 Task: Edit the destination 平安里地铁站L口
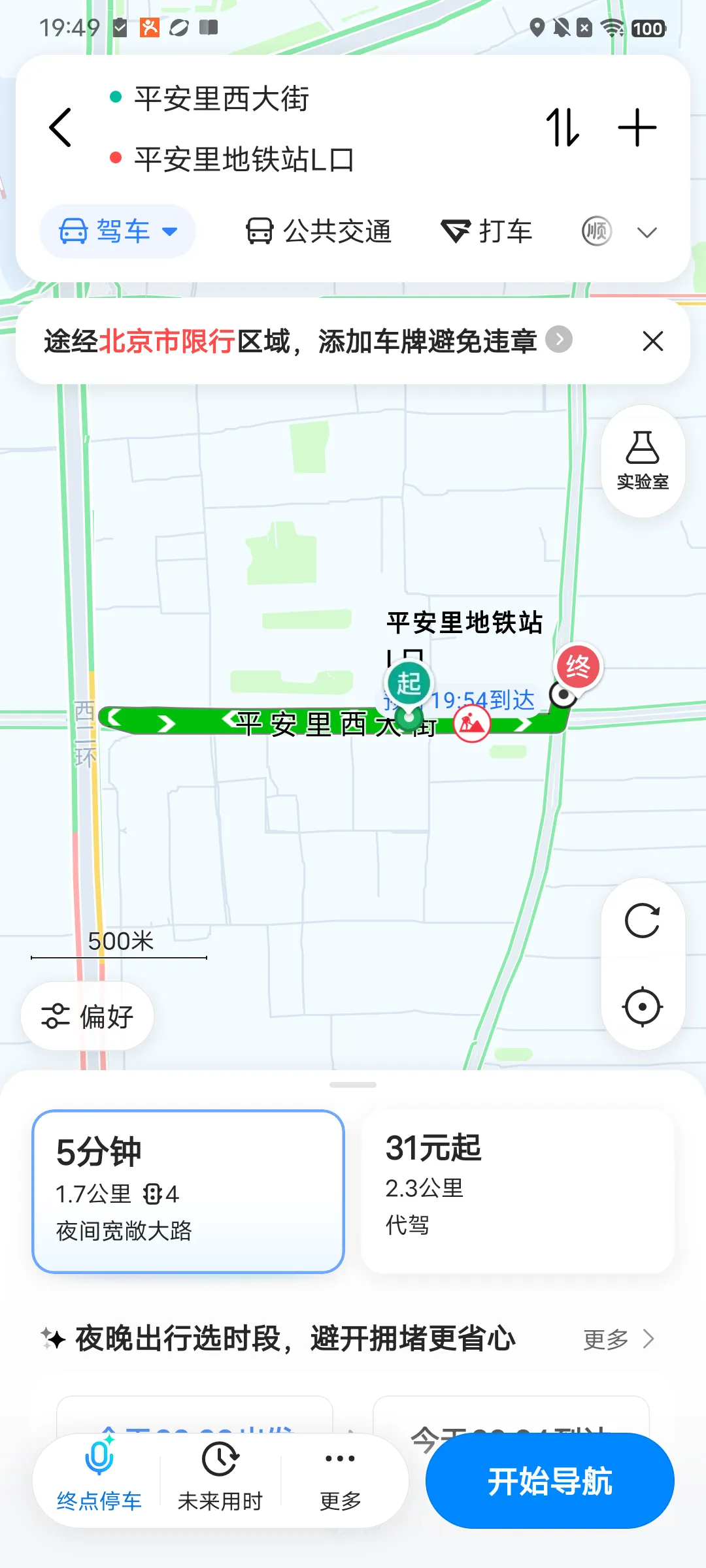(x=244, y=159)
